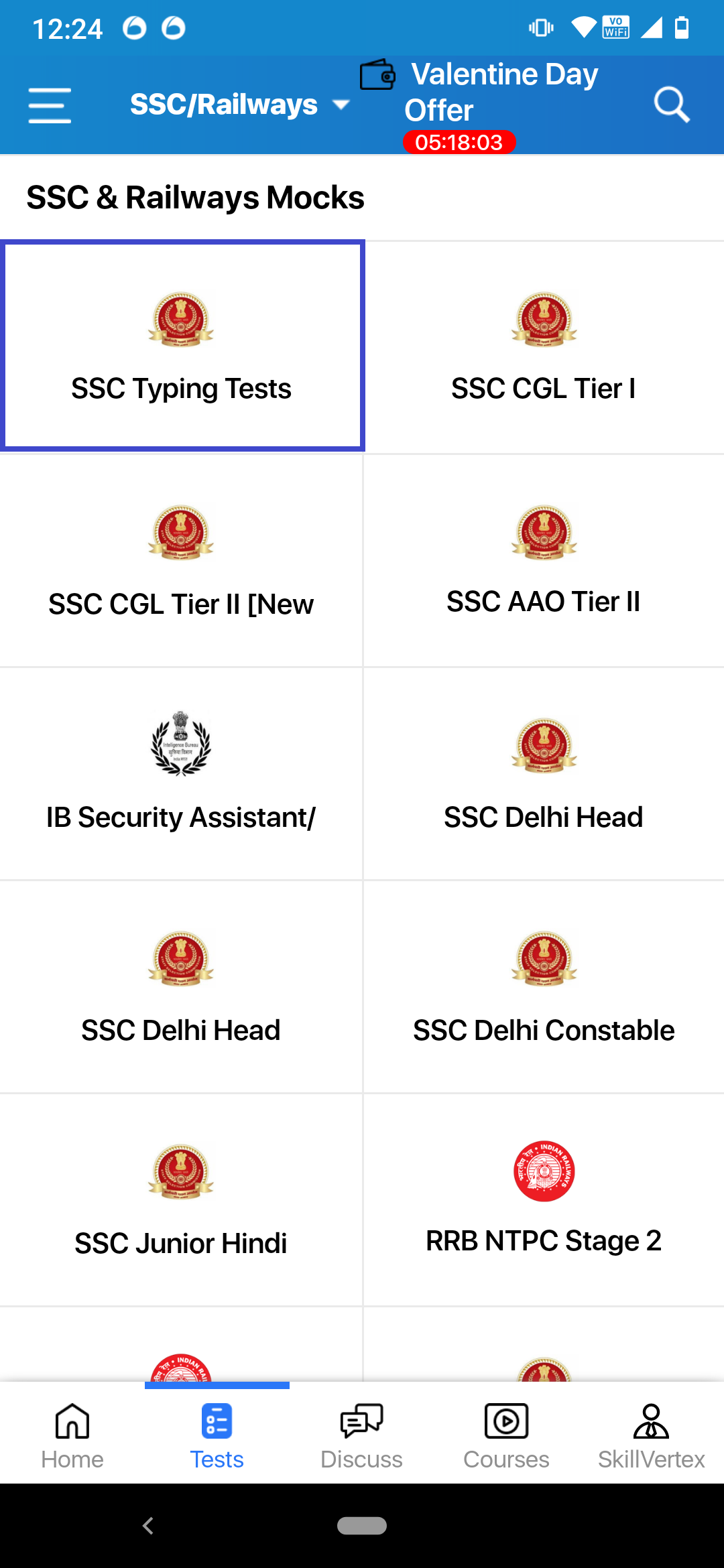724x1568 pixels.
Task: Select SSC Junior Hindi mock tile
Action: [x=181, y=1201]
